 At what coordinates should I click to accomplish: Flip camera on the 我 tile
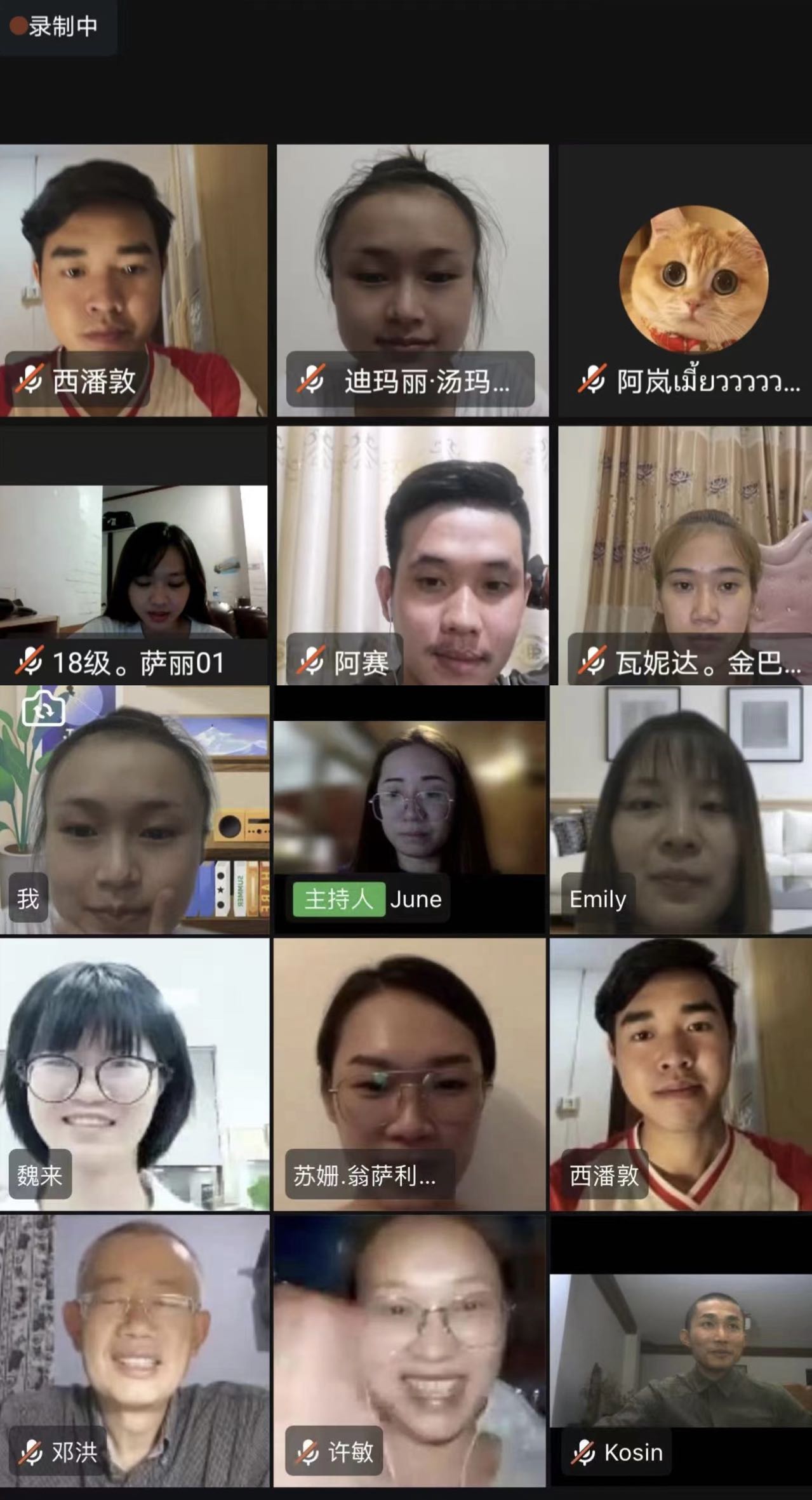click(43, 711)
